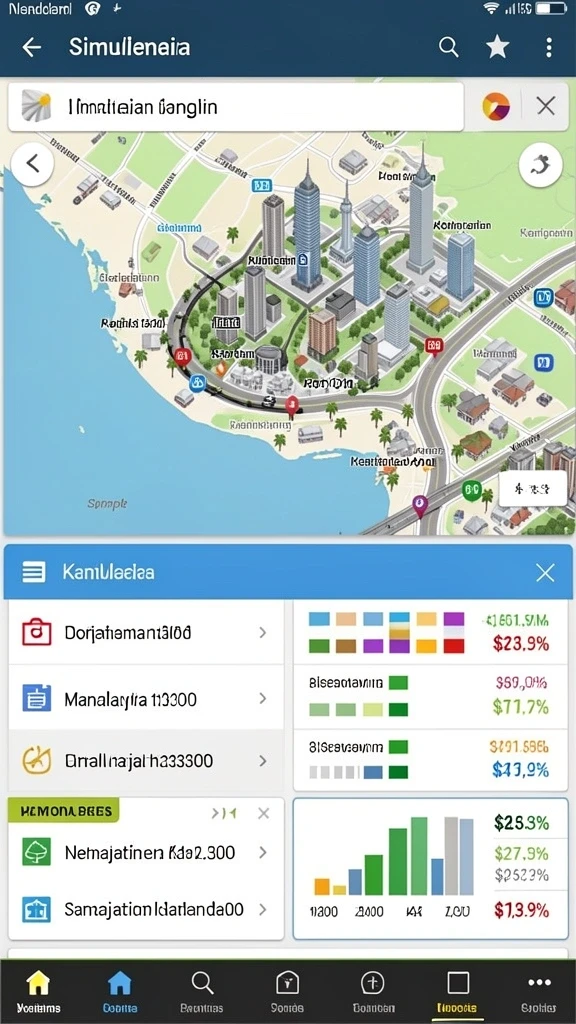Switch to the yellow home tab

(38, 989)
